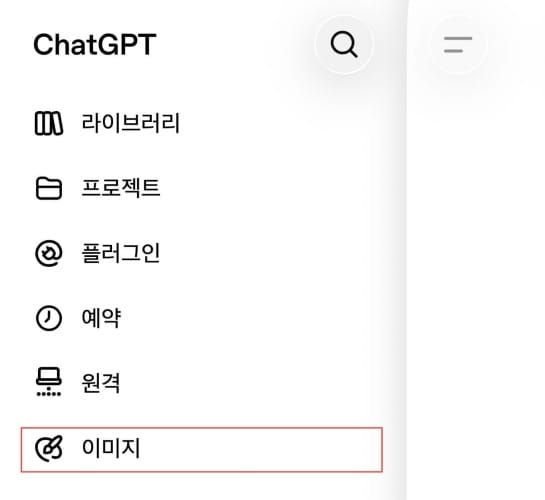Open the 예약 menu entry
The height and width of the screenshot is (500, 545).
(202, 318)
